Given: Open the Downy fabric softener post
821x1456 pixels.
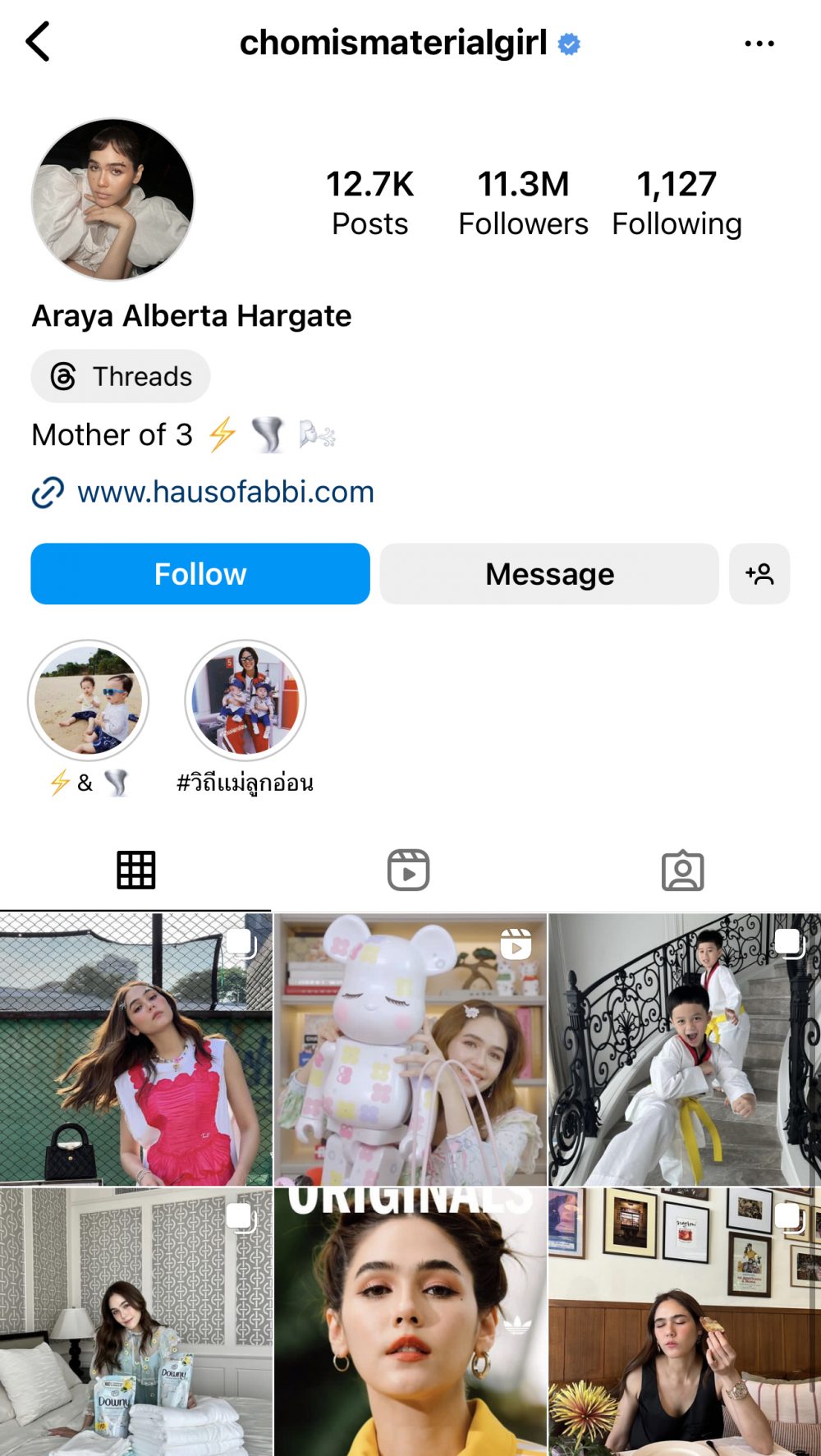Looking at the screenshot, I should pos(135,1321).
